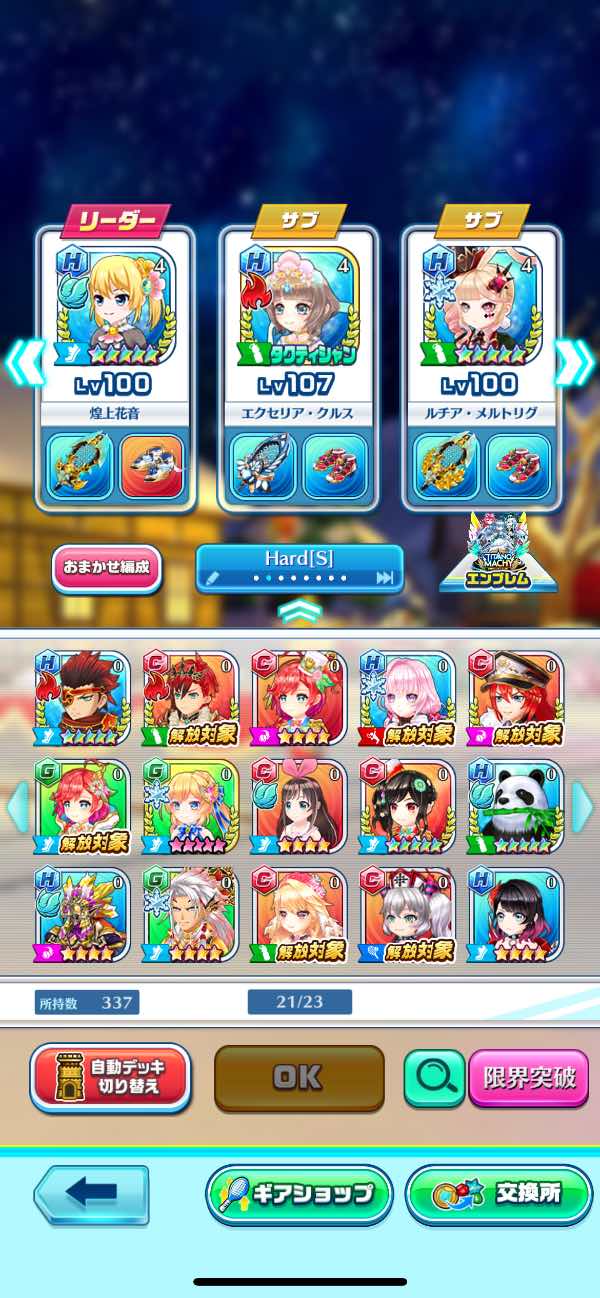Choose the panda character in the list

click(x=516, y=806)
